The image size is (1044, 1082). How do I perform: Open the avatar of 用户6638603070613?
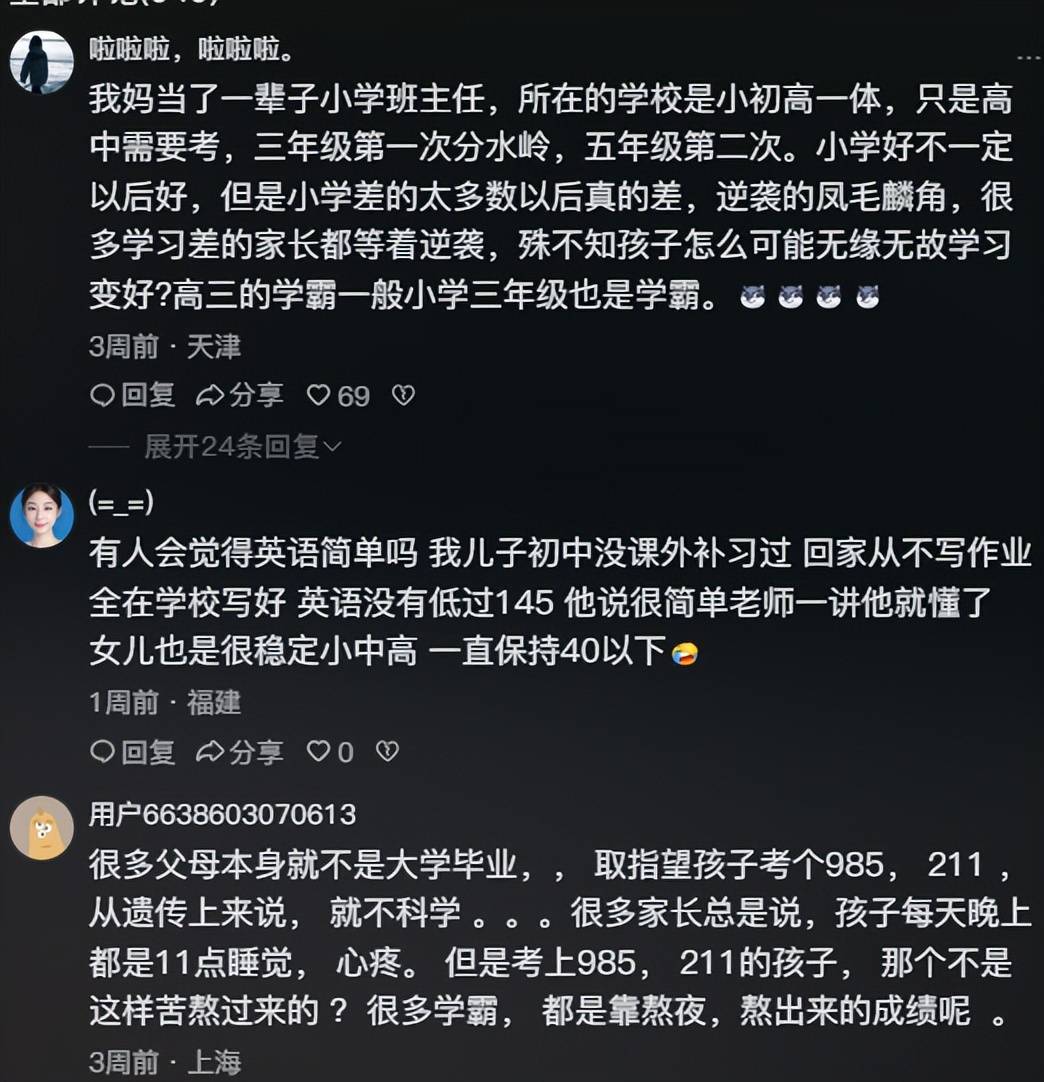(x=41, y=827)
